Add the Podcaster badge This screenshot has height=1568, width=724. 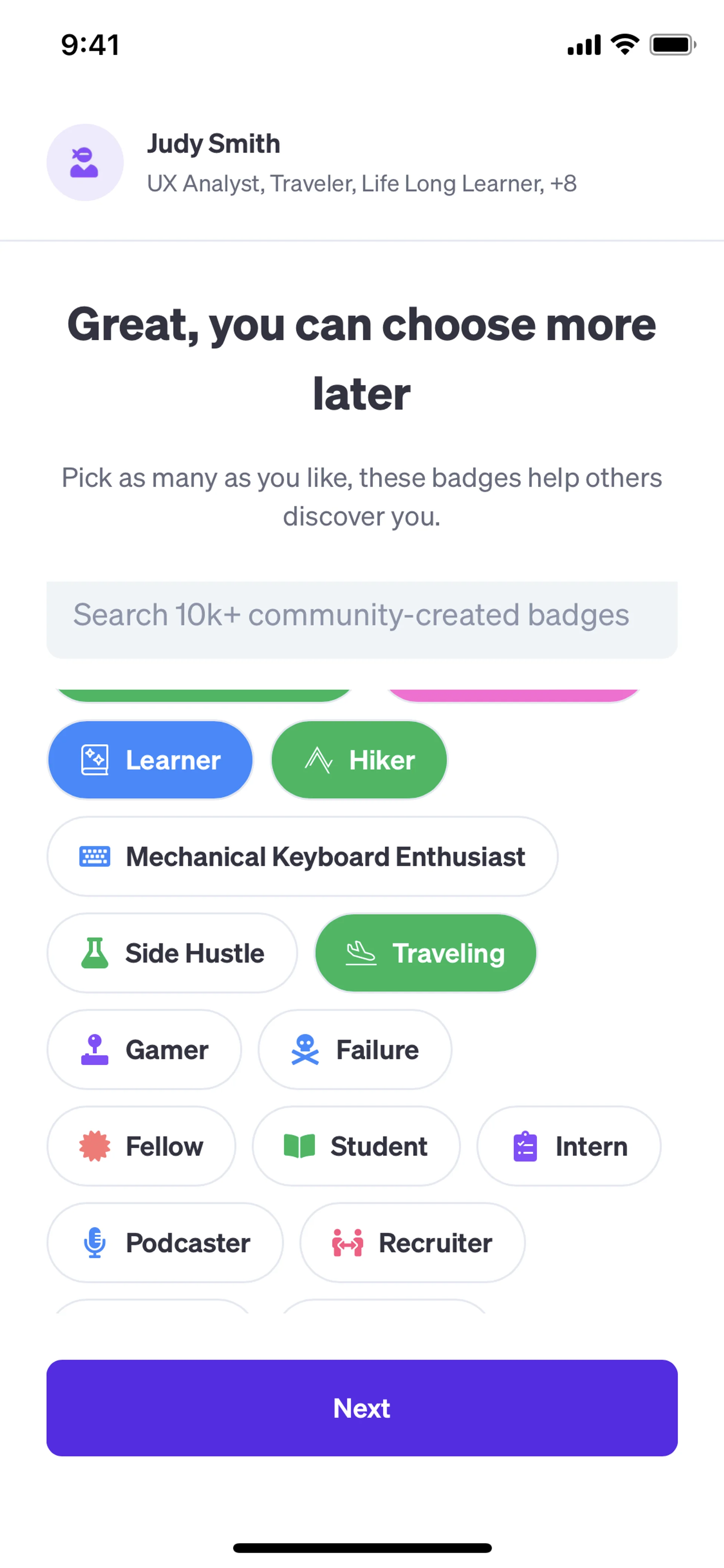tap(165, 1242)
